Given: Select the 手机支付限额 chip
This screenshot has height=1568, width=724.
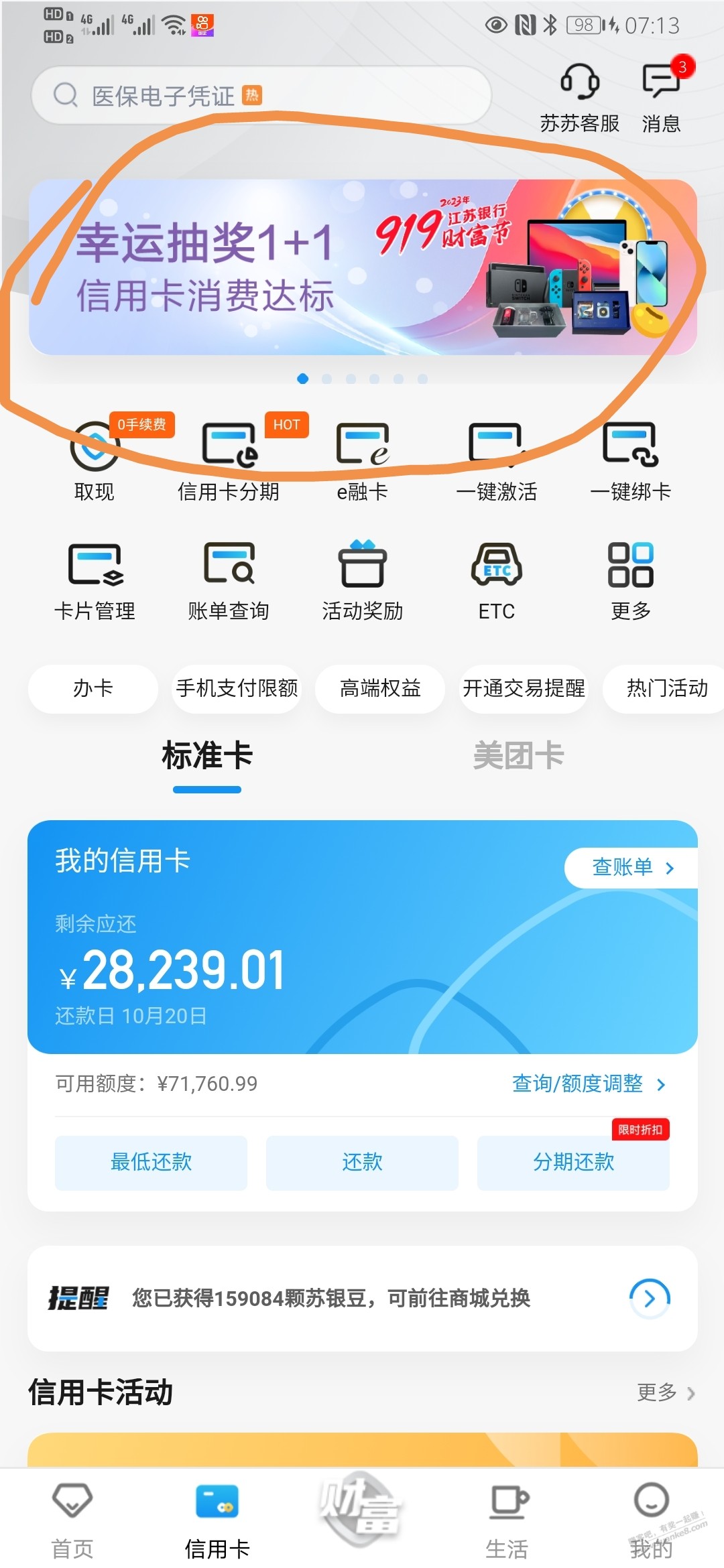Looking at the screenshot, I should click(237, 688).
